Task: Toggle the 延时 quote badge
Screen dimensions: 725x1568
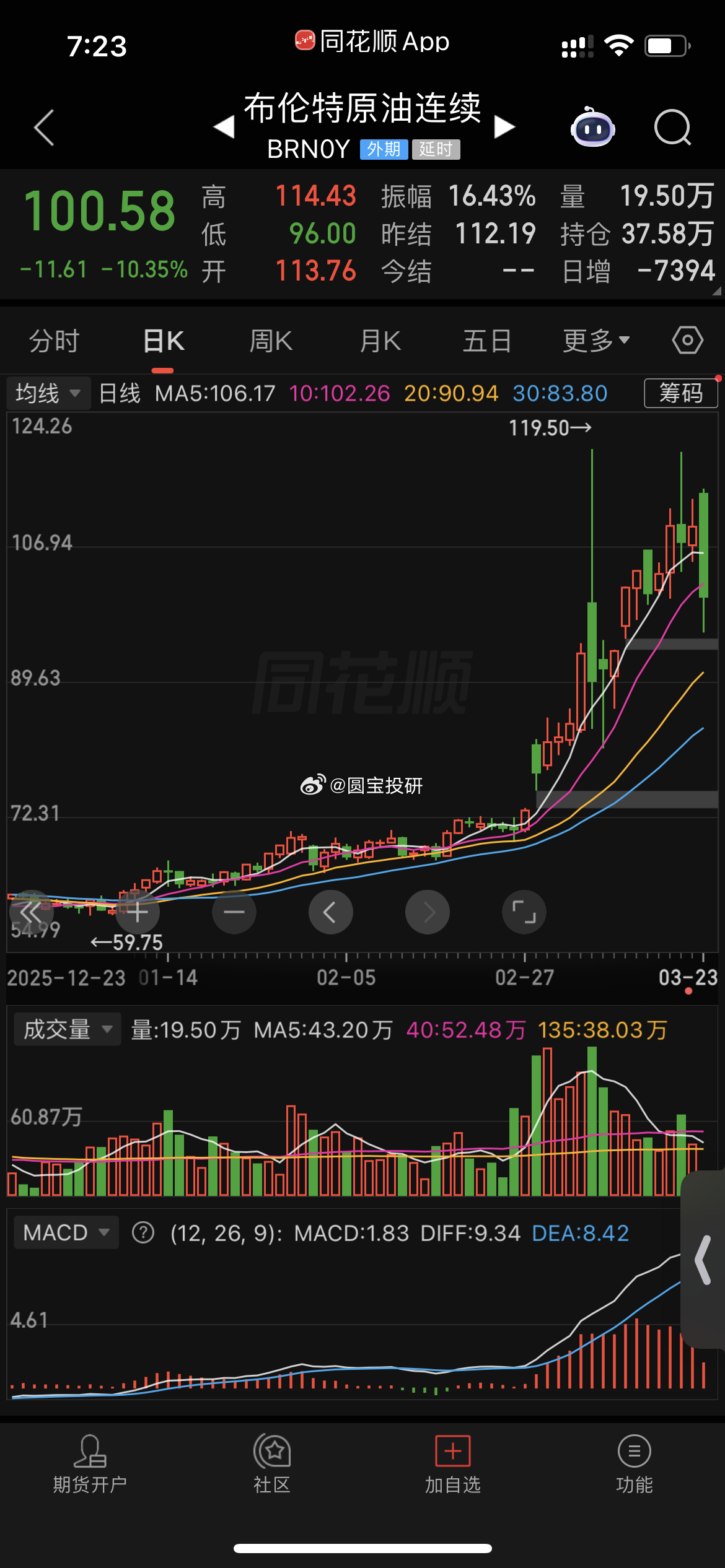Action: [435, 150]
